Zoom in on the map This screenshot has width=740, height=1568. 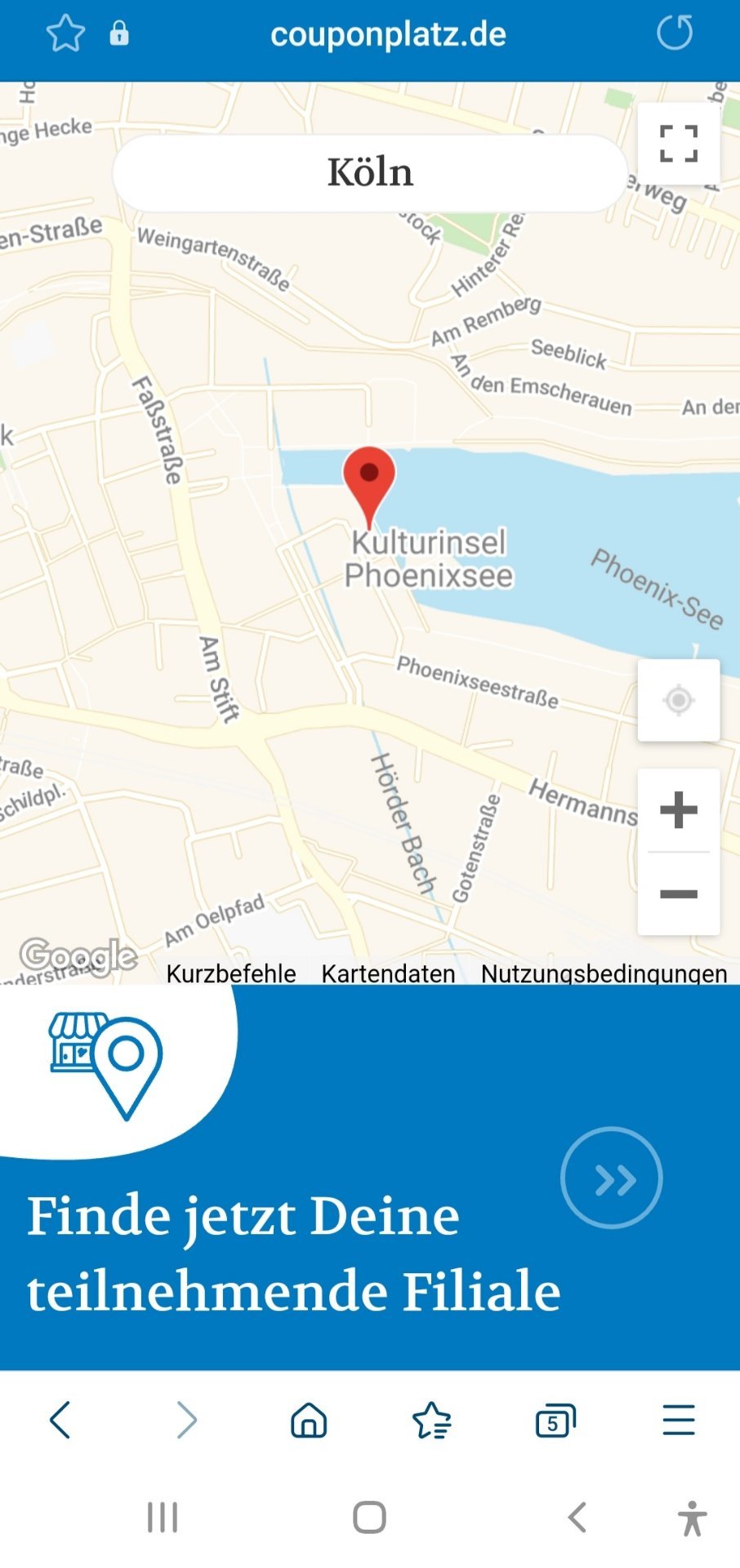coord(678,810)
